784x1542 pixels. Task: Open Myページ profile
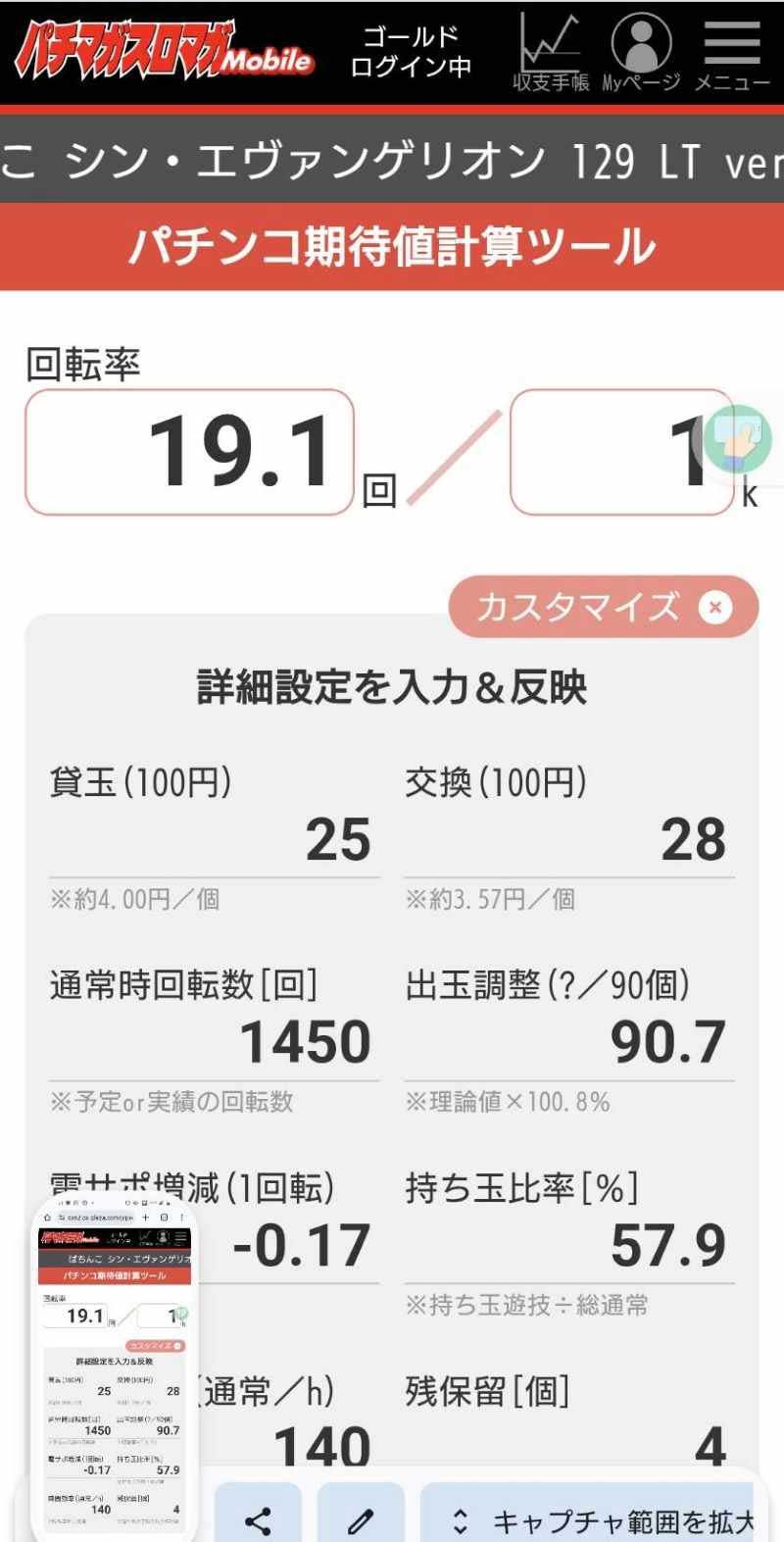tap(641, 51)
